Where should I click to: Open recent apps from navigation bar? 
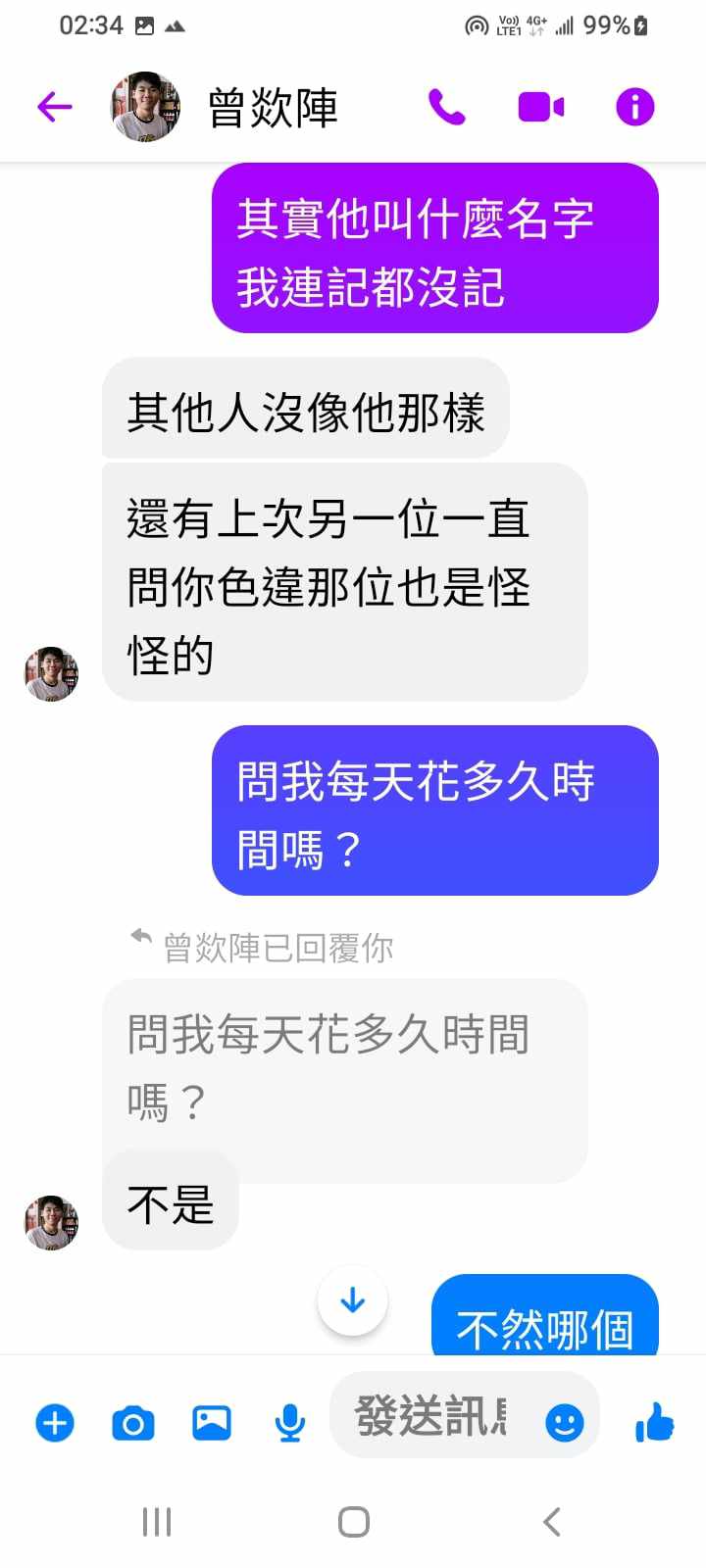click(157, 1522)
